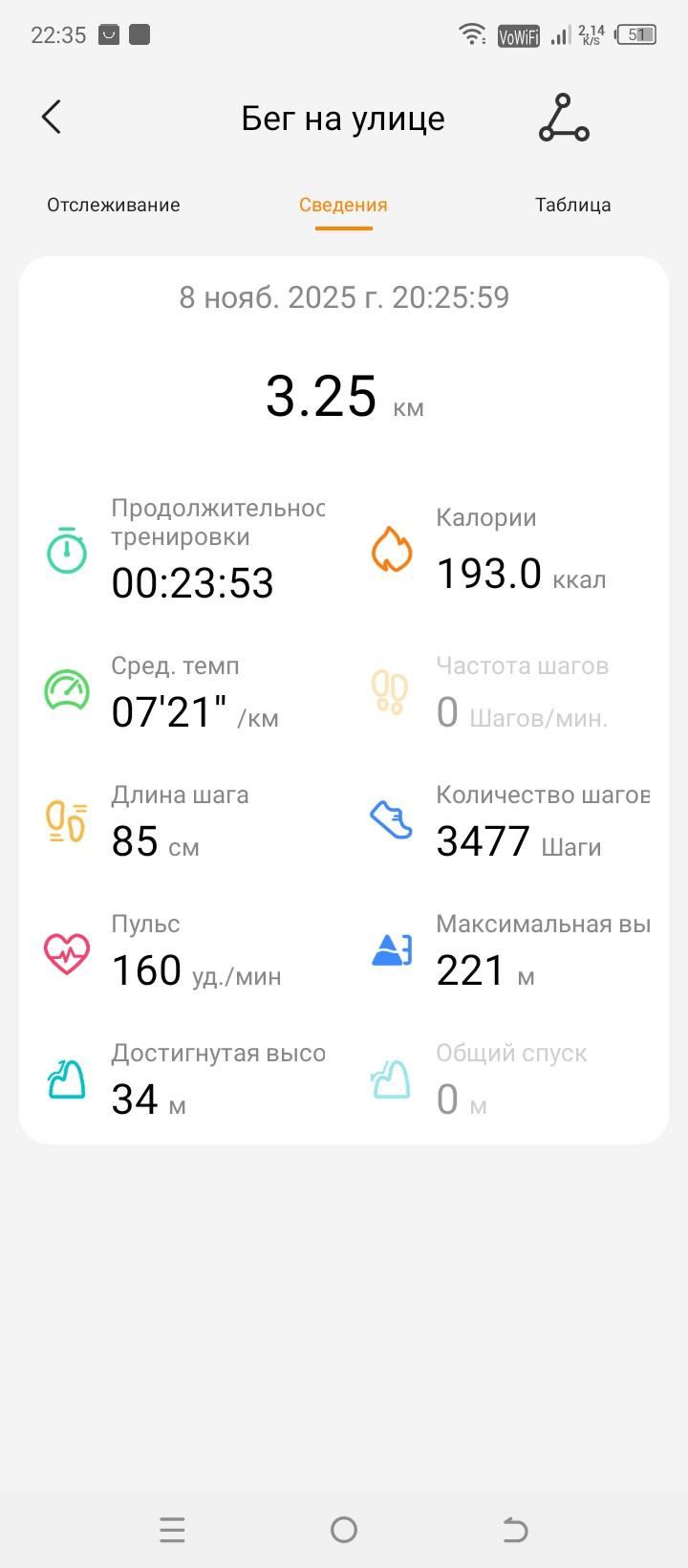Select the Сведения tab

tap(343, 205)
